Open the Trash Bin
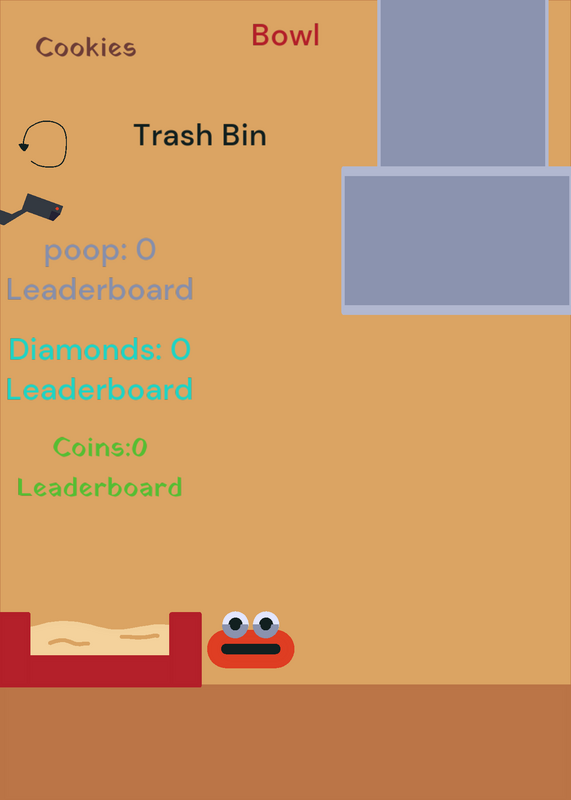Screen dimensions: 571x800 tap(200, 136)
